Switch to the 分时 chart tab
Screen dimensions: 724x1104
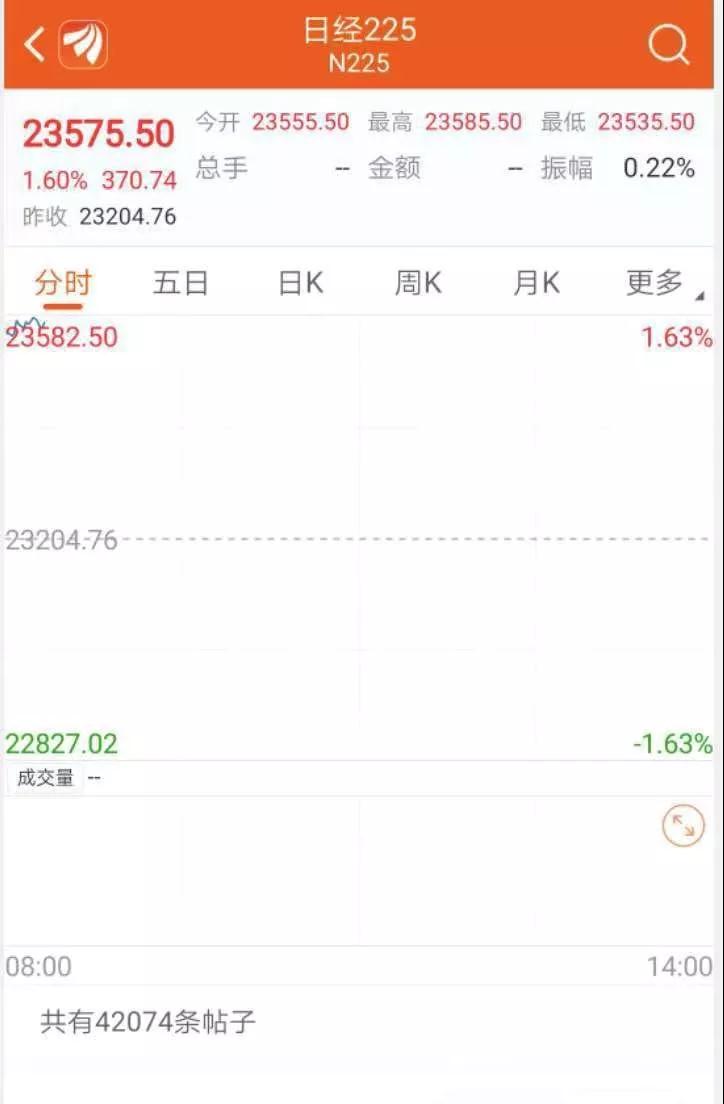point(63,283)
